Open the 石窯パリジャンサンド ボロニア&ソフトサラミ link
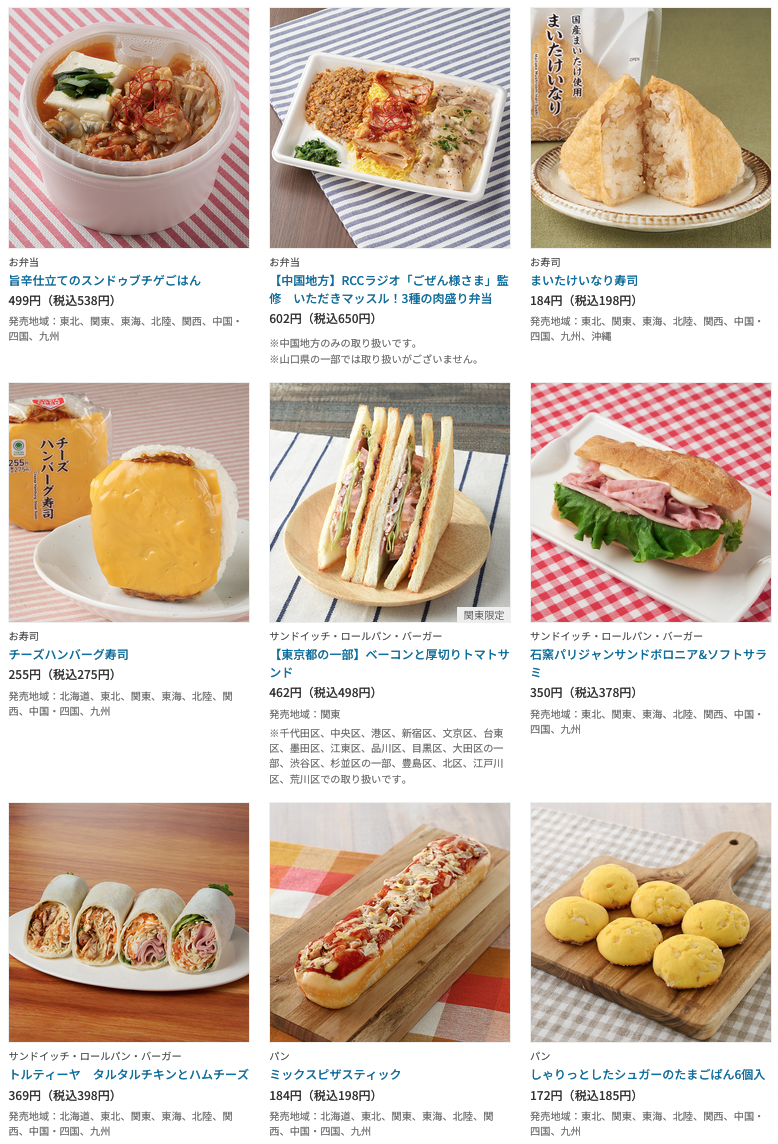This screenshot has height=1144, width=778. (x=648, y=663)
